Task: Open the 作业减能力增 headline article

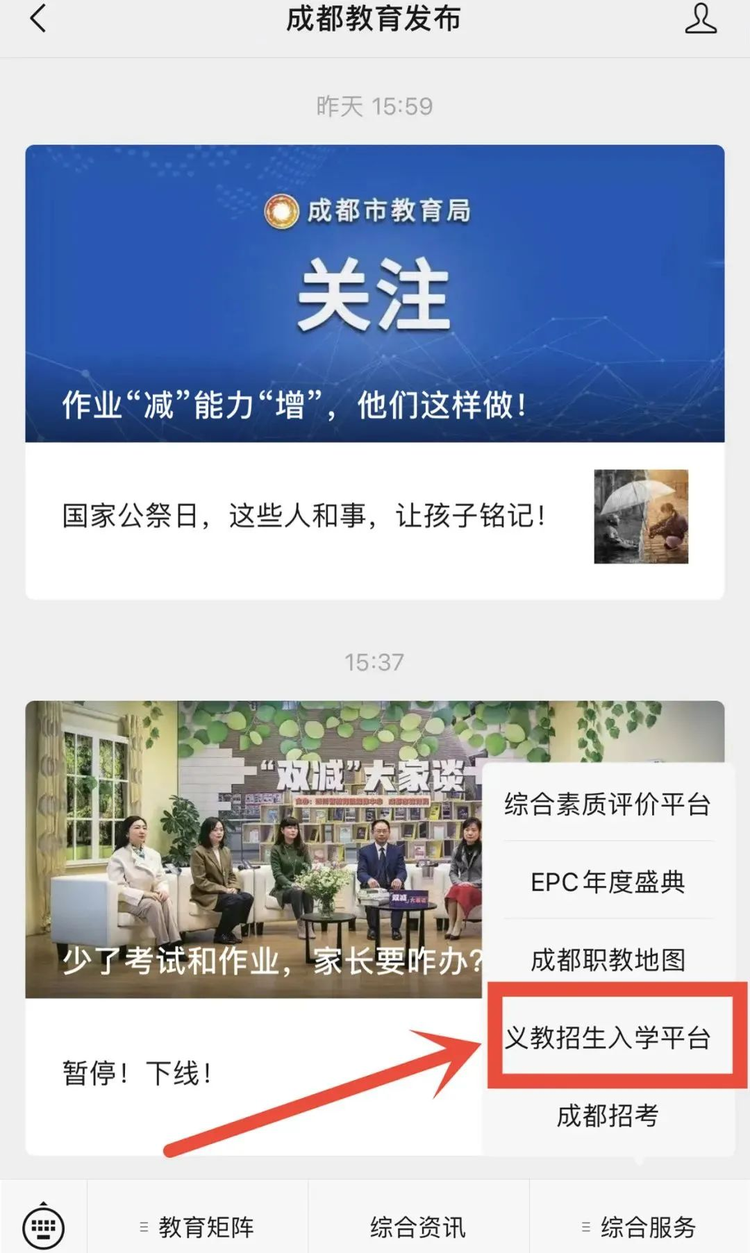Action: [x=375, y=293]
